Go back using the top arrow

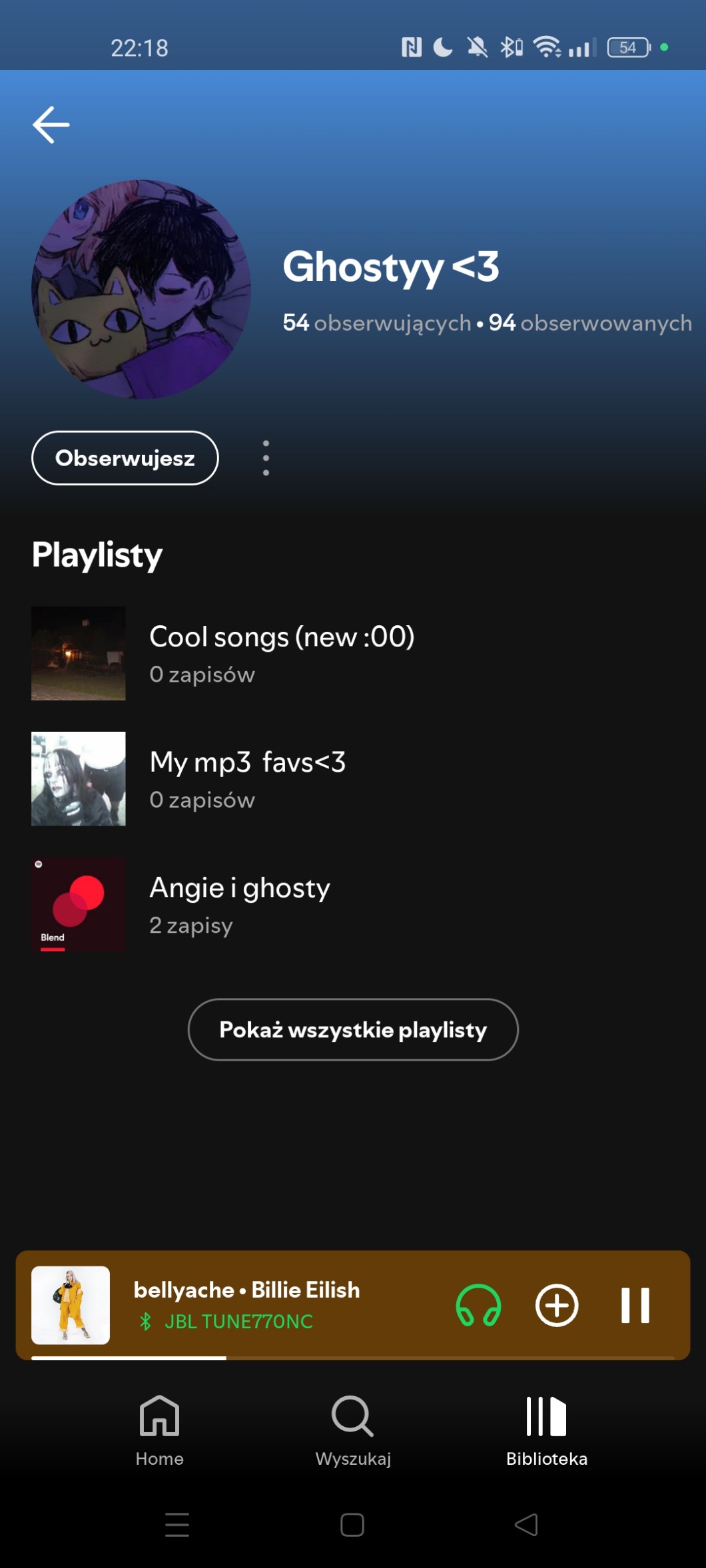pos(51,125)
